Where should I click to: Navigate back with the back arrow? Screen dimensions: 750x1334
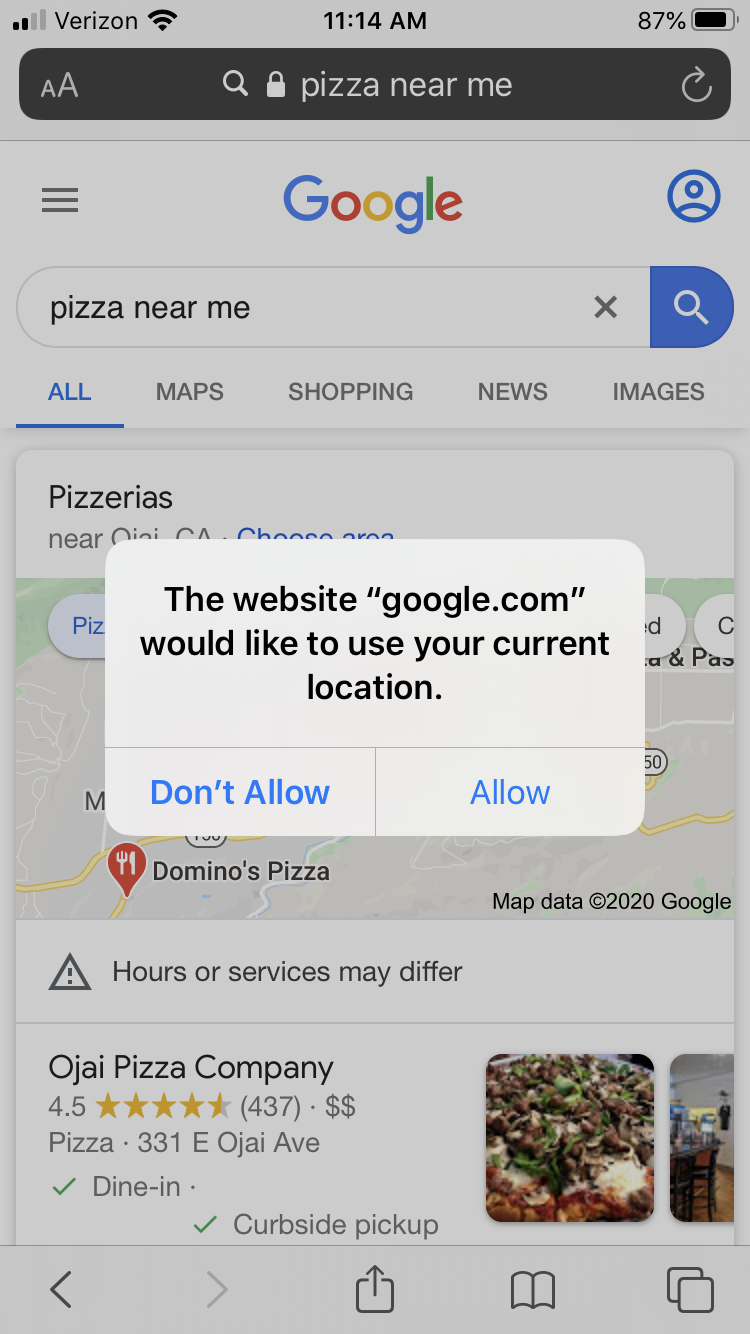point(60,1289)
